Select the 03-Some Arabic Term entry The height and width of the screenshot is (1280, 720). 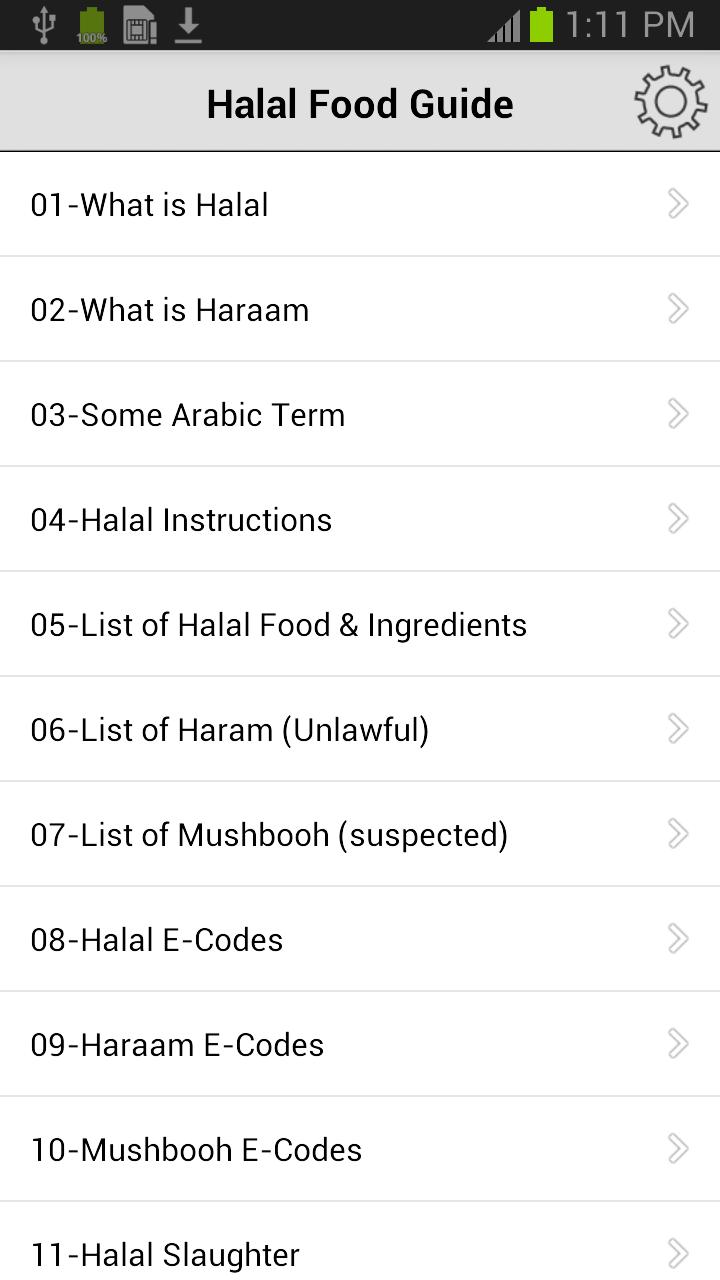pyautogui.click(x=187, y=414)
